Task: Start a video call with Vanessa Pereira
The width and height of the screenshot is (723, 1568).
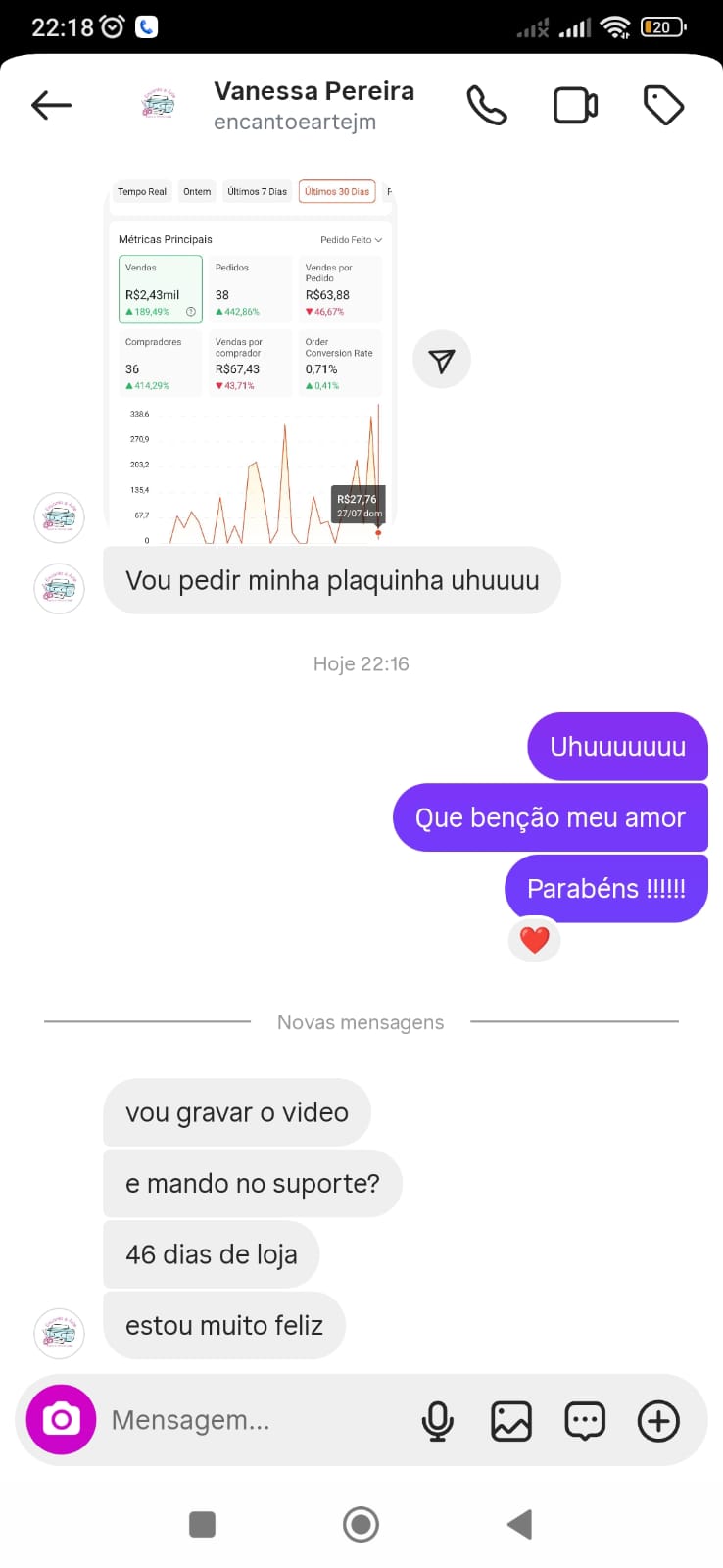Action: pyautogui.click(x=575, y=105)
